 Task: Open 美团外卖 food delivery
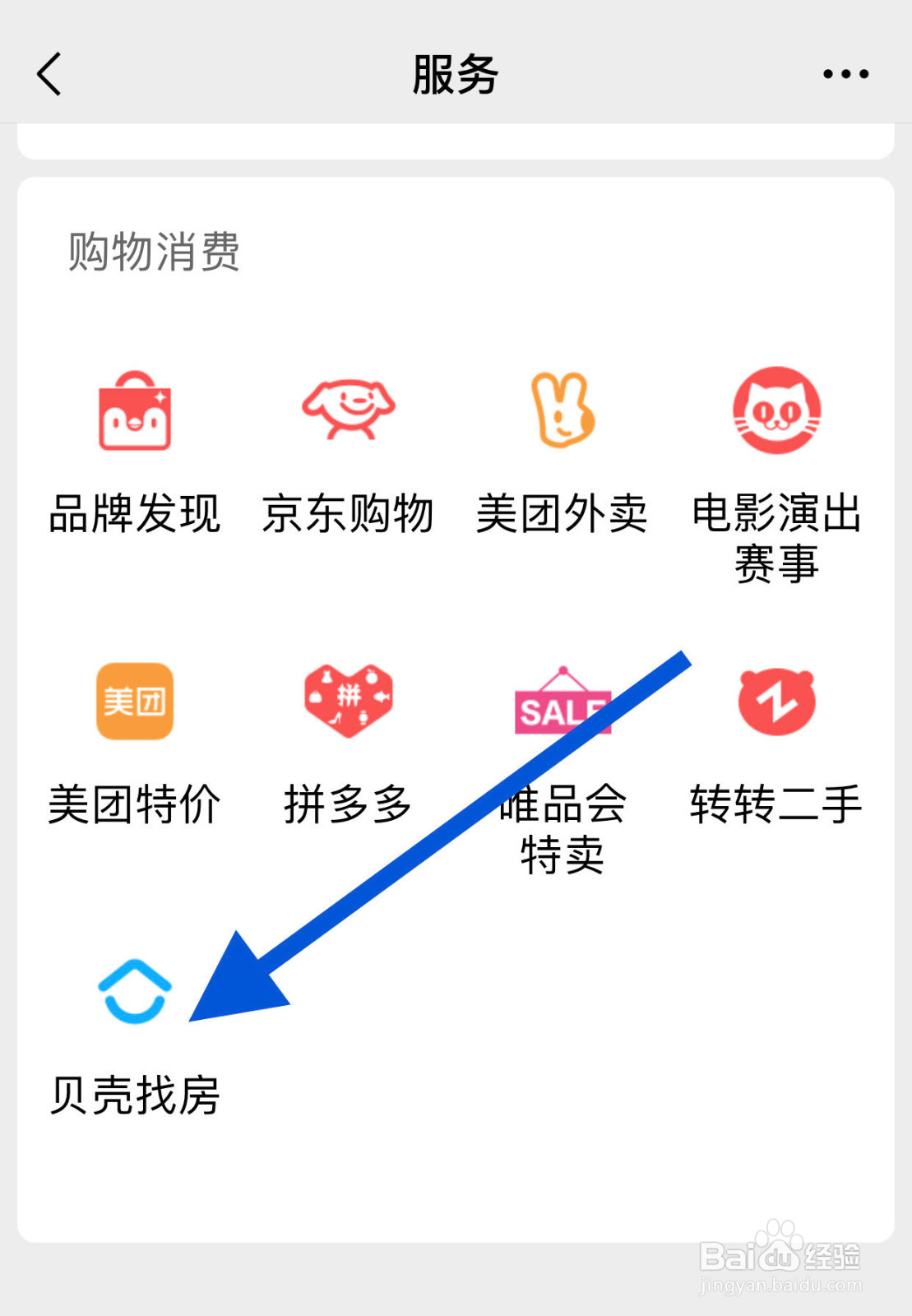coord(562,411)
